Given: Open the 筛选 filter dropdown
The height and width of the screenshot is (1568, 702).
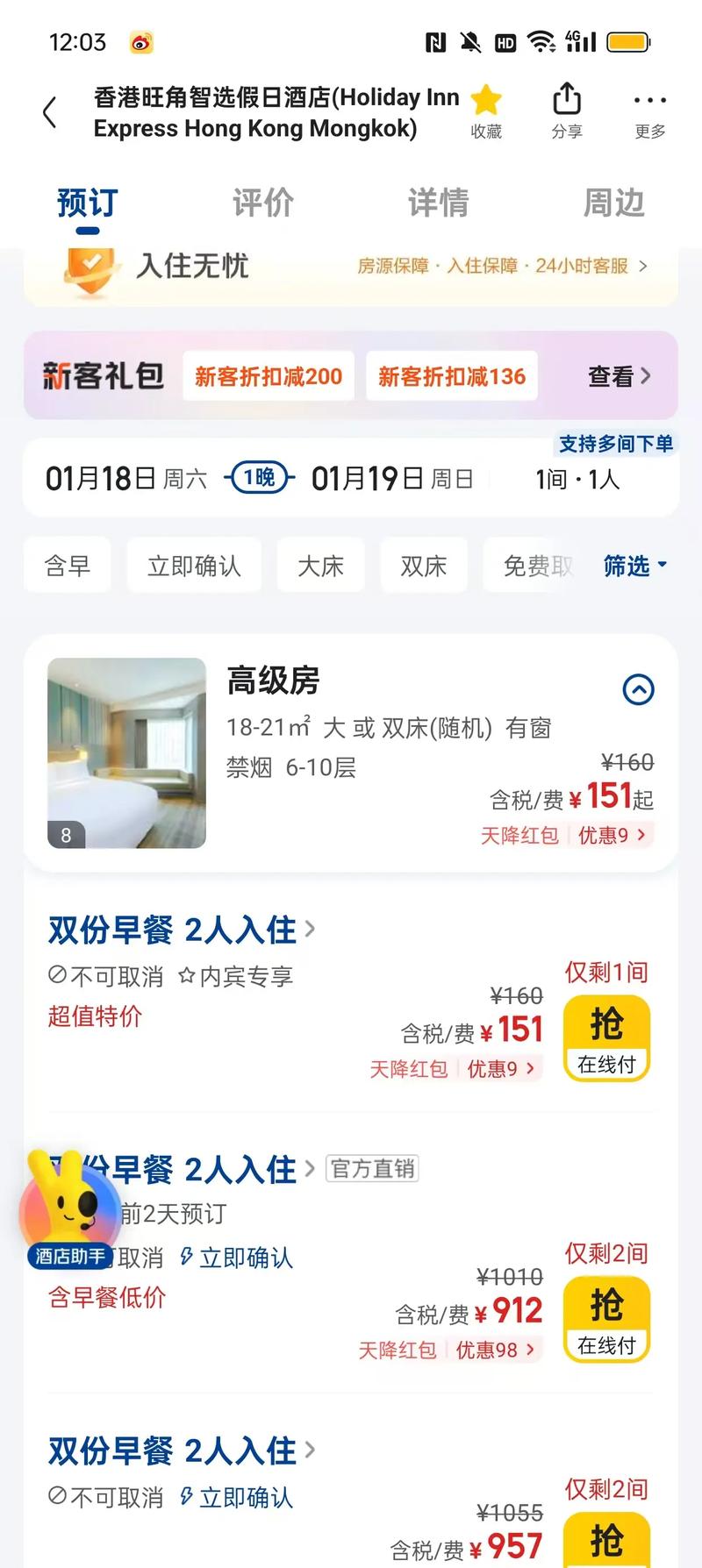Looking at the screenshot, I should [x=634, y=566].
